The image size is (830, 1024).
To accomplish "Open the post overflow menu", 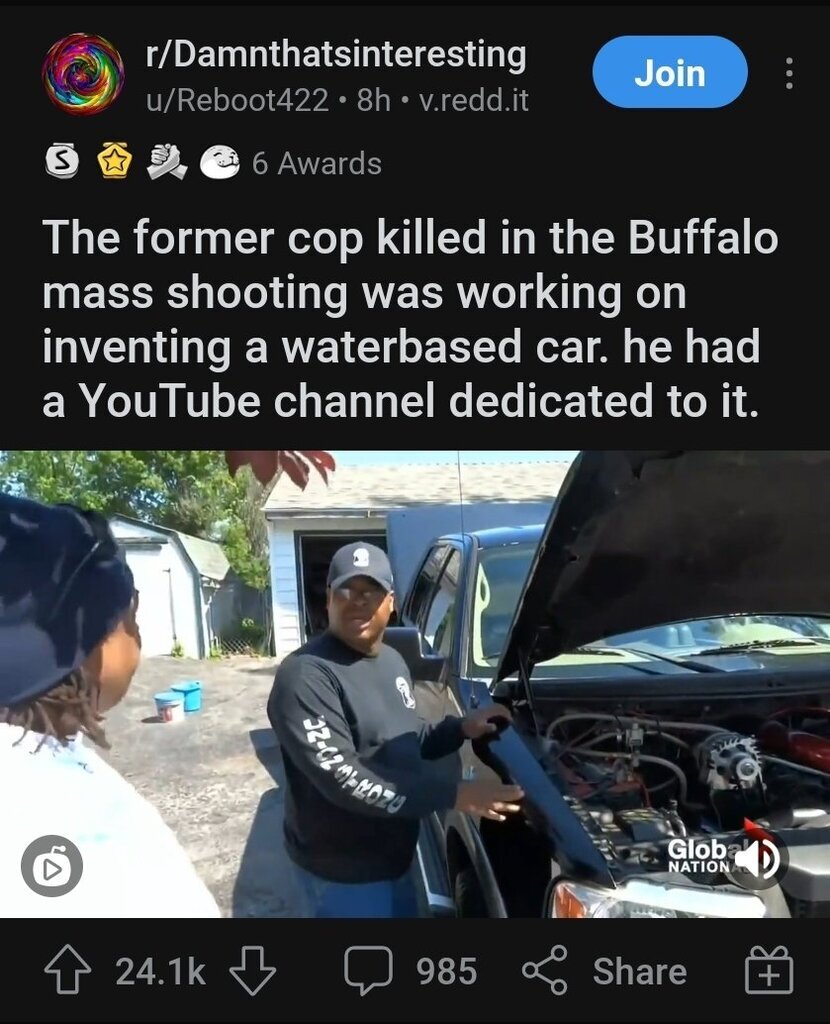I will 789,73.
